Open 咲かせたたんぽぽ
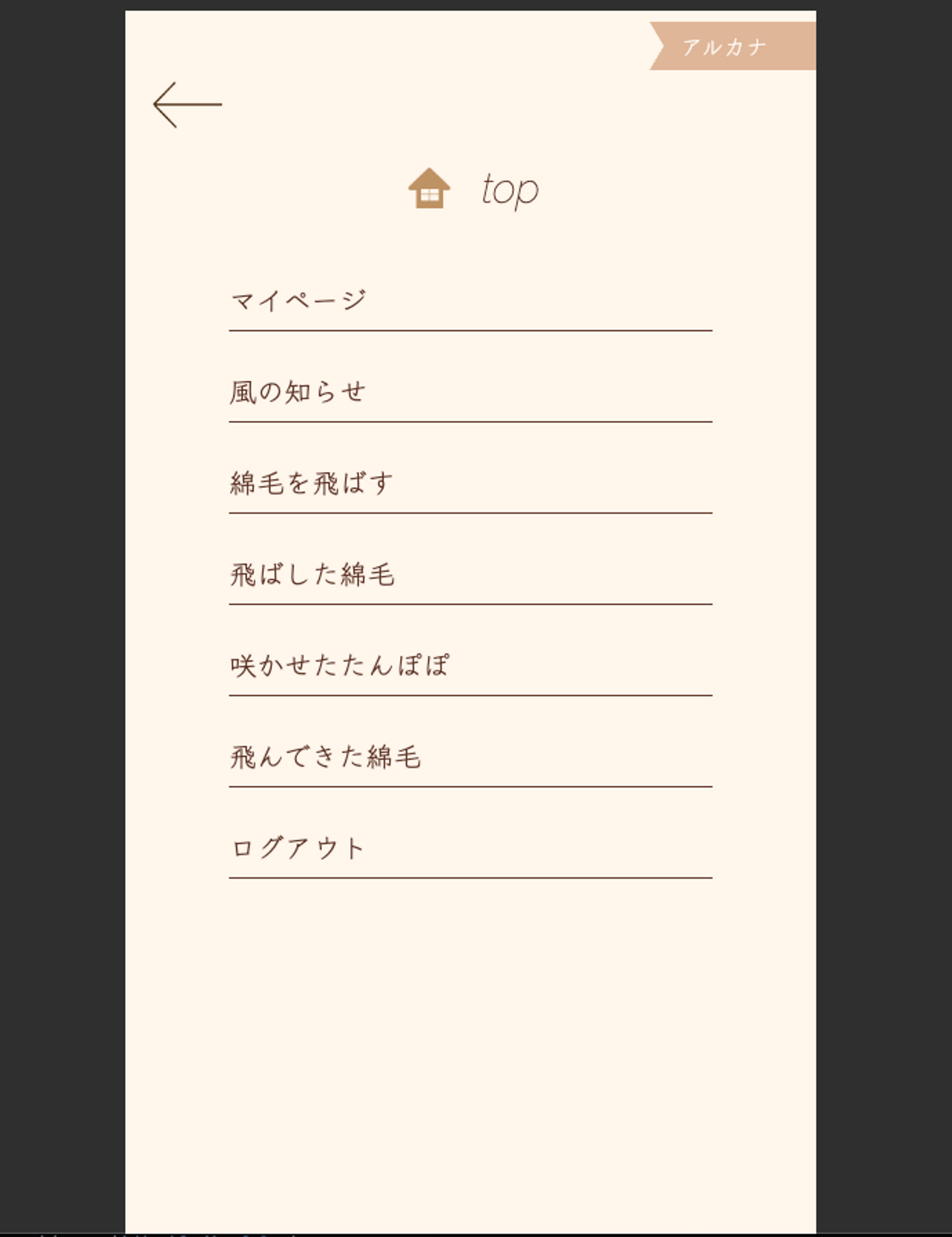The image size is (952, 1237). [340, 666]
